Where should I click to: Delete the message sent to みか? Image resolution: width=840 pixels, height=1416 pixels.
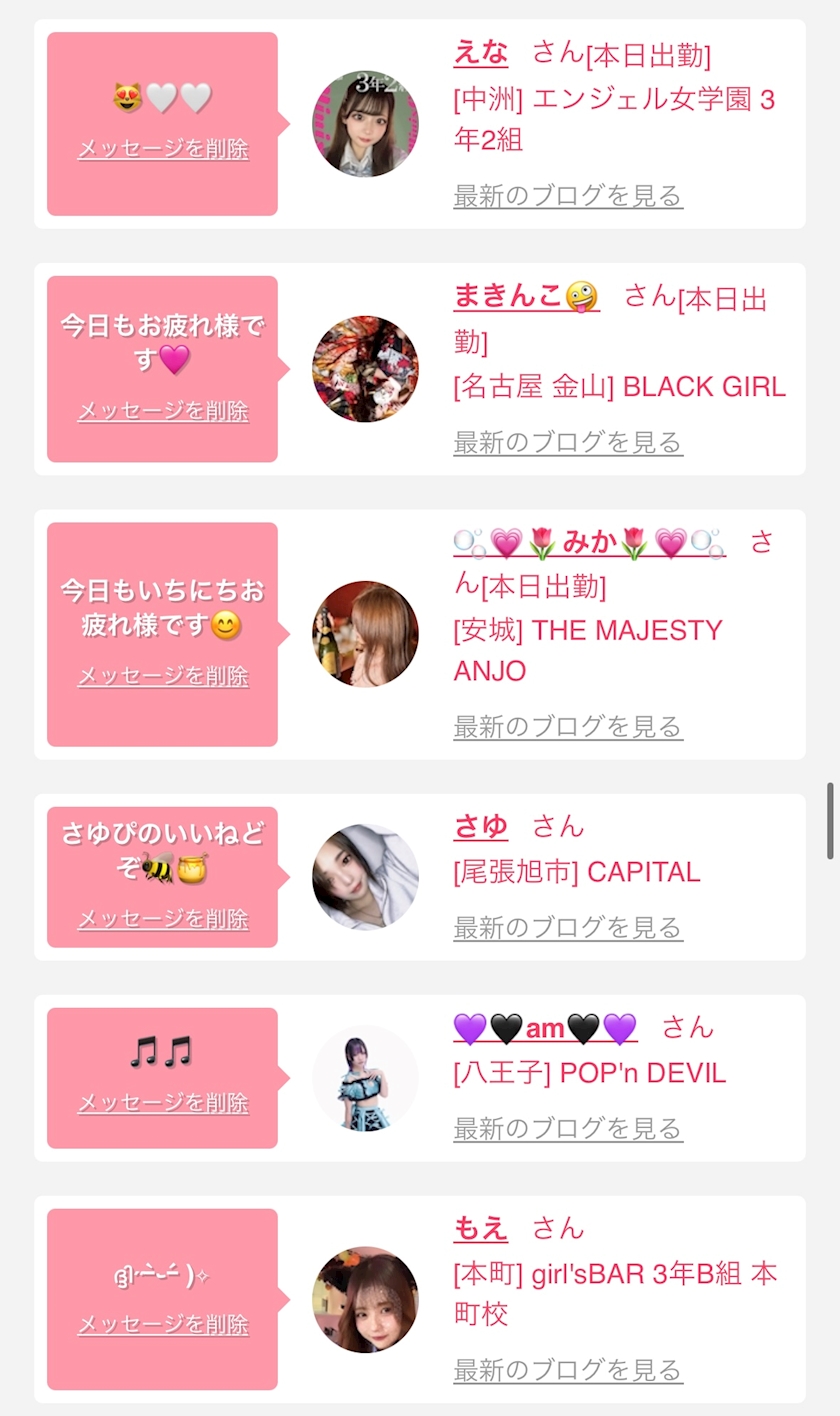163,677
